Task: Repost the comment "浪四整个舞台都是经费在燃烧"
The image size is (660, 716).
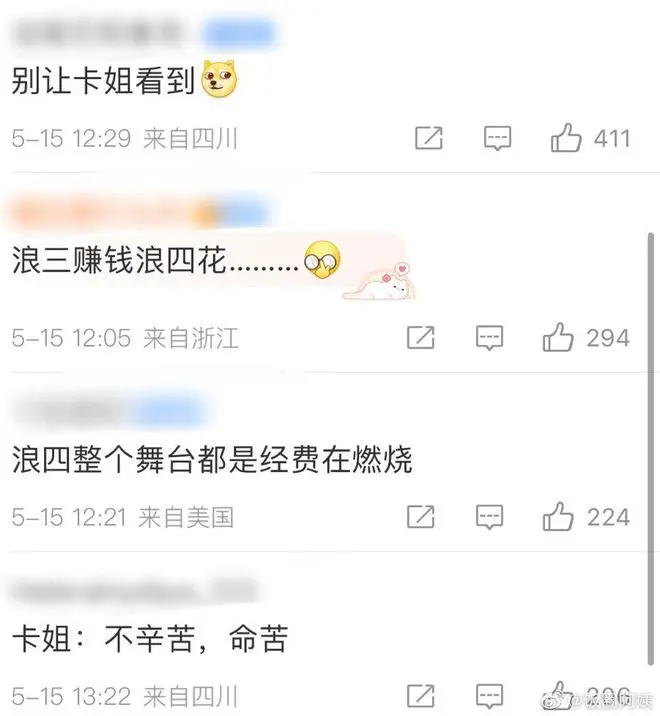Action: point(421,517)
